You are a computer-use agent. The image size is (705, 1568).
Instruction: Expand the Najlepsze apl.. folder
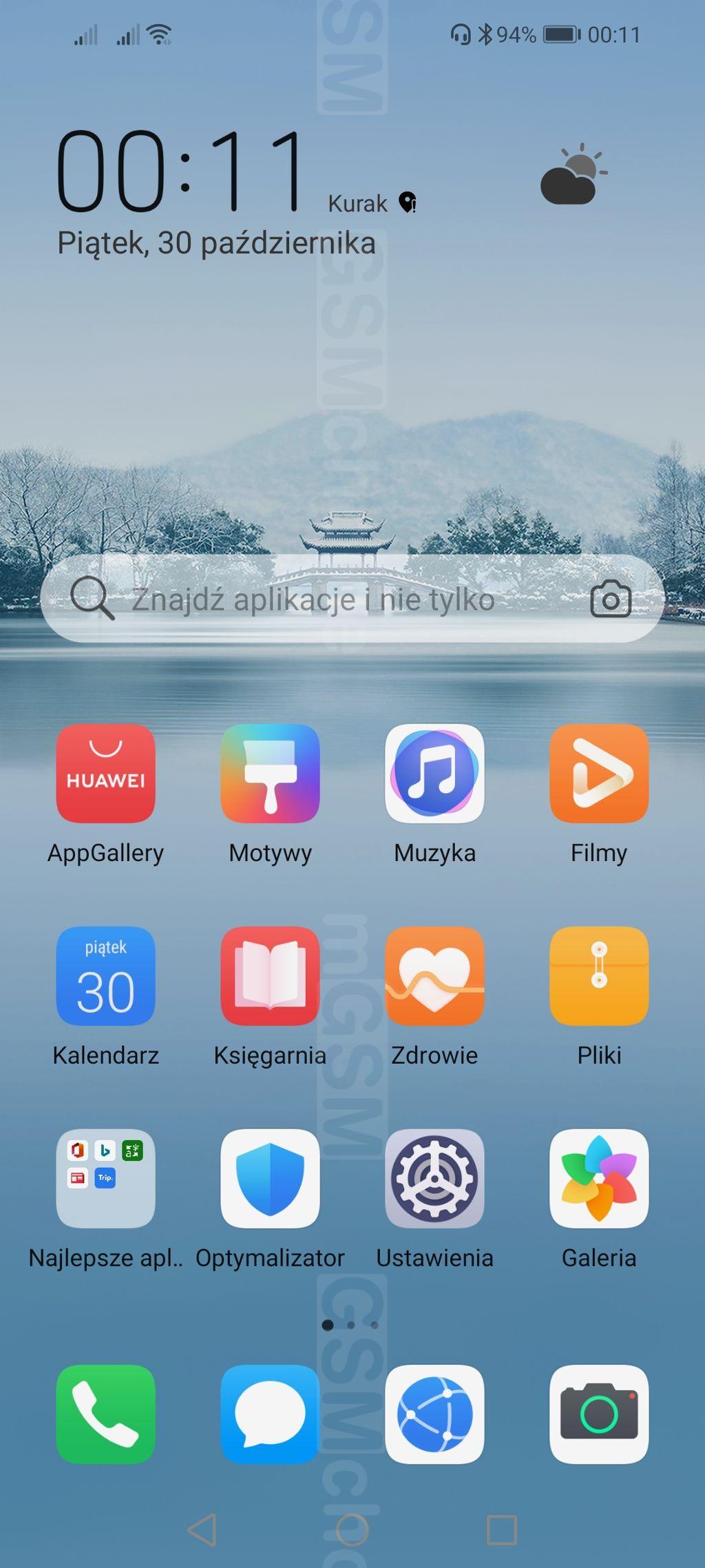(105, 1179)
